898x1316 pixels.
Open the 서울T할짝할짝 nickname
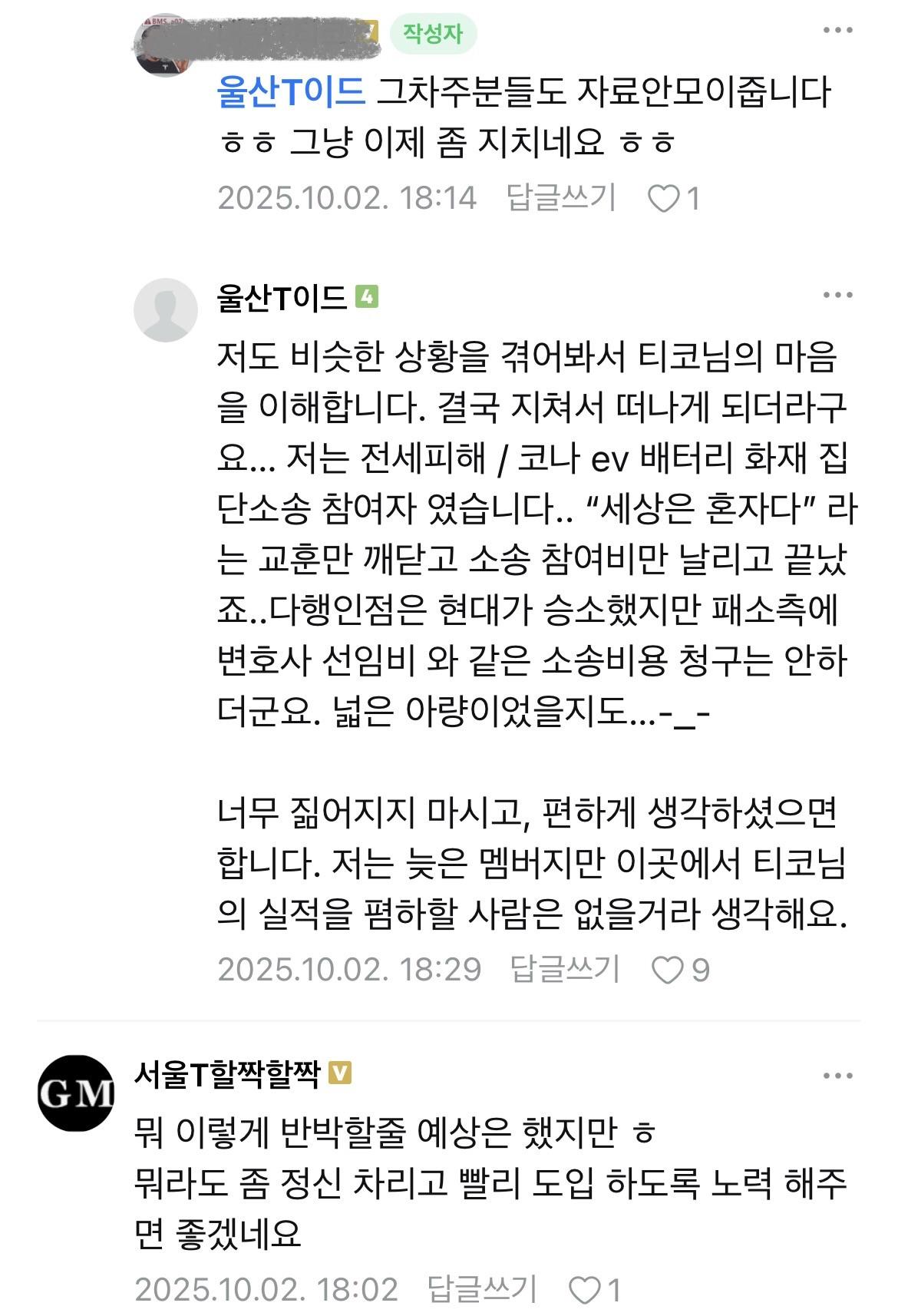click(x=227, y=1075)
